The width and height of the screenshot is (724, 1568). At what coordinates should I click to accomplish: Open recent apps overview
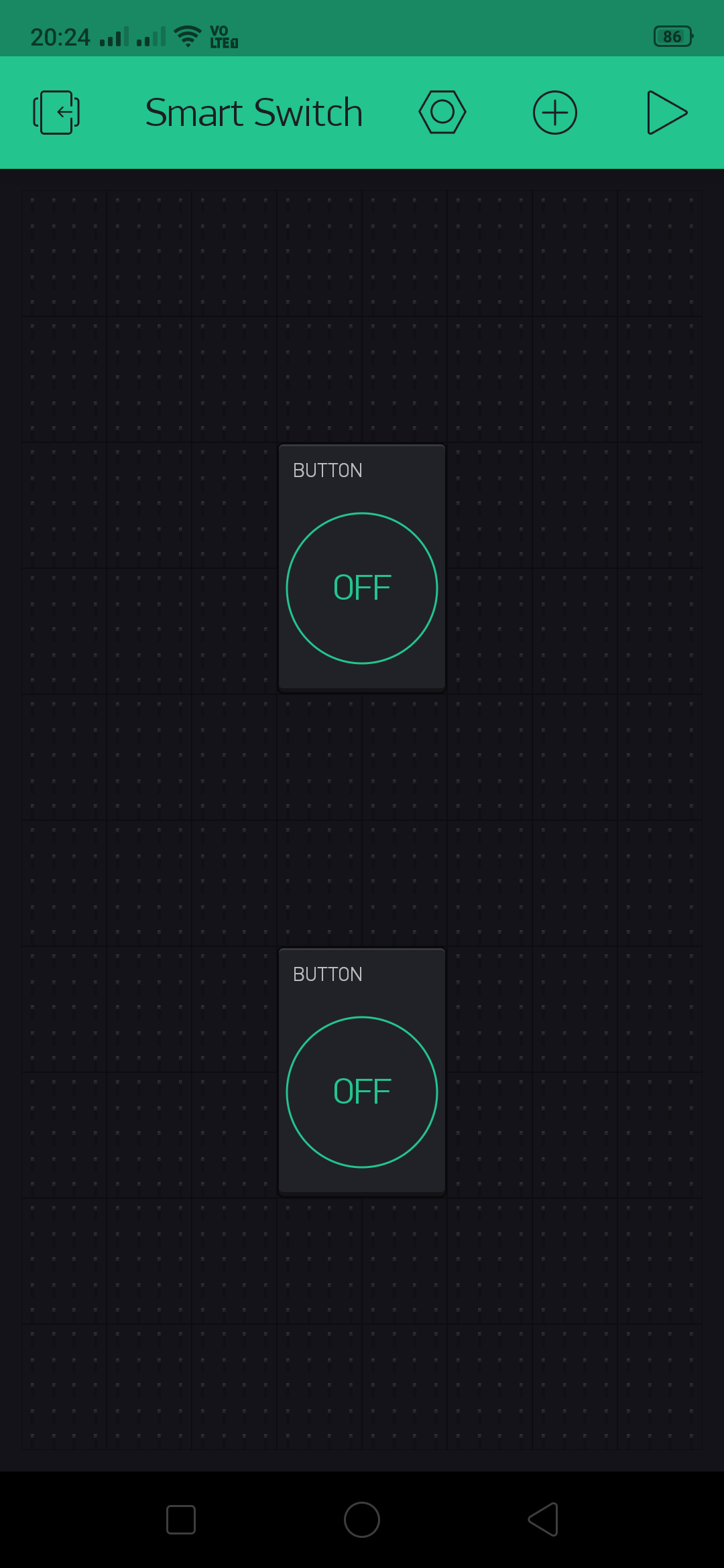pos(181,1519)
